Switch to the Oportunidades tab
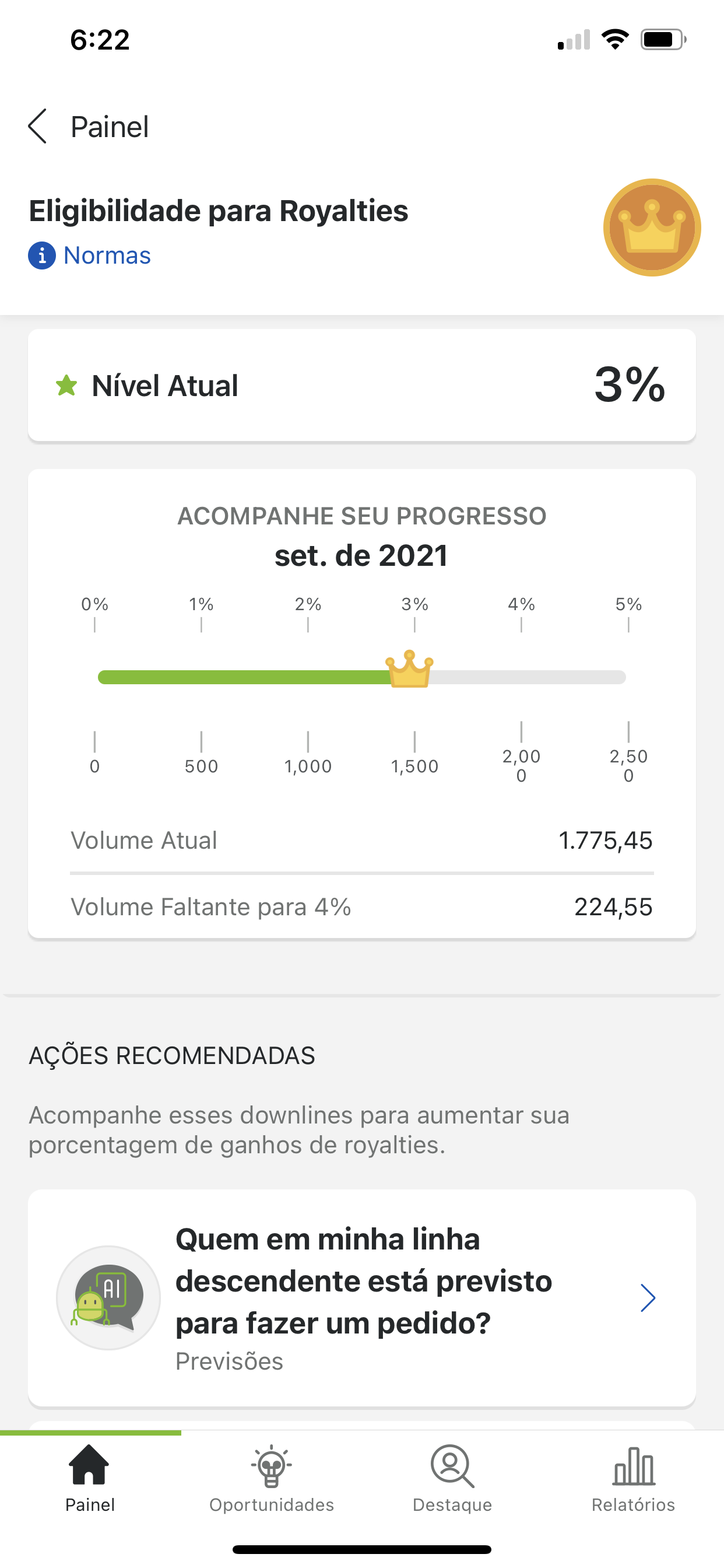 (271, 1480)
